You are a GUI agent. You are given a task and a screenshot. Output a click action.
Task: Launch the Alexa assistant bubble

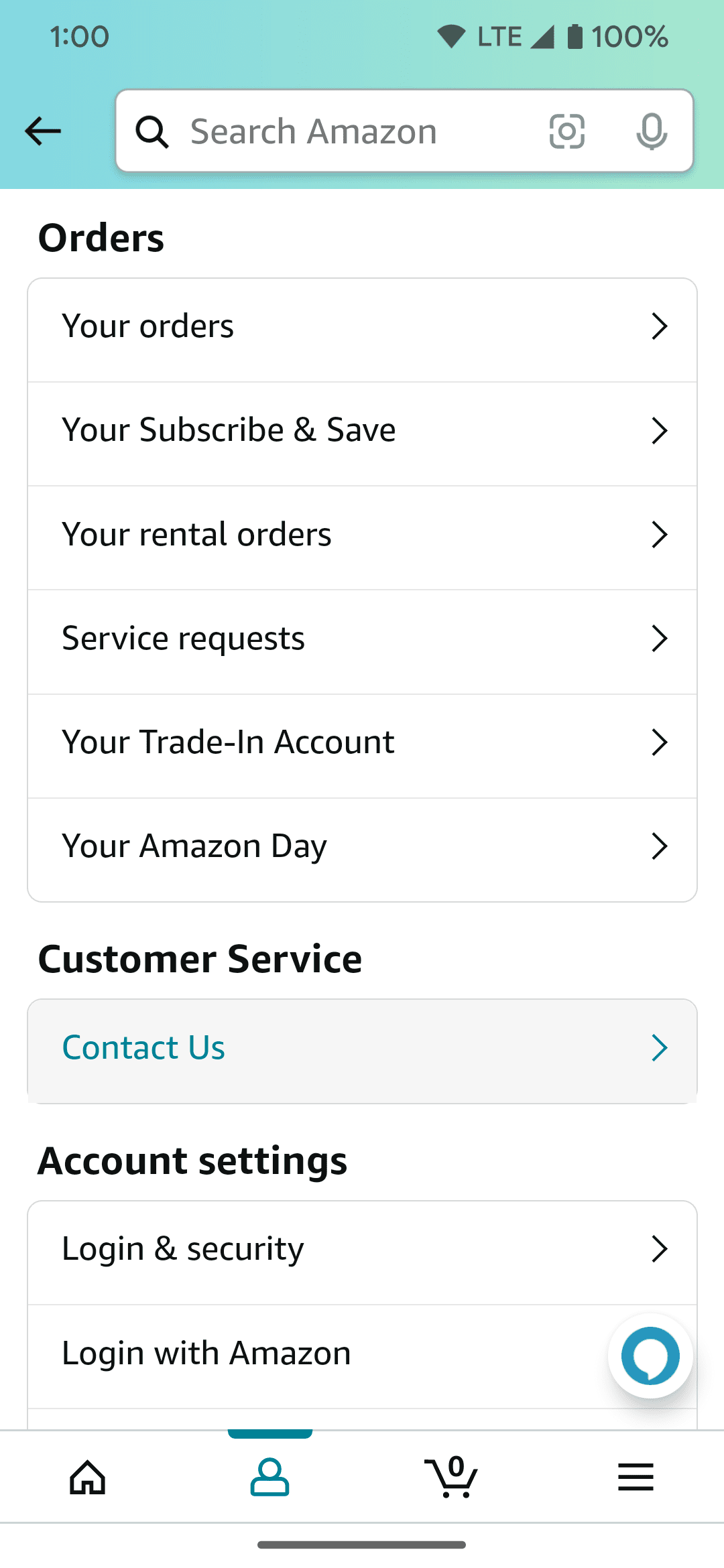[x=650, y=1356]
